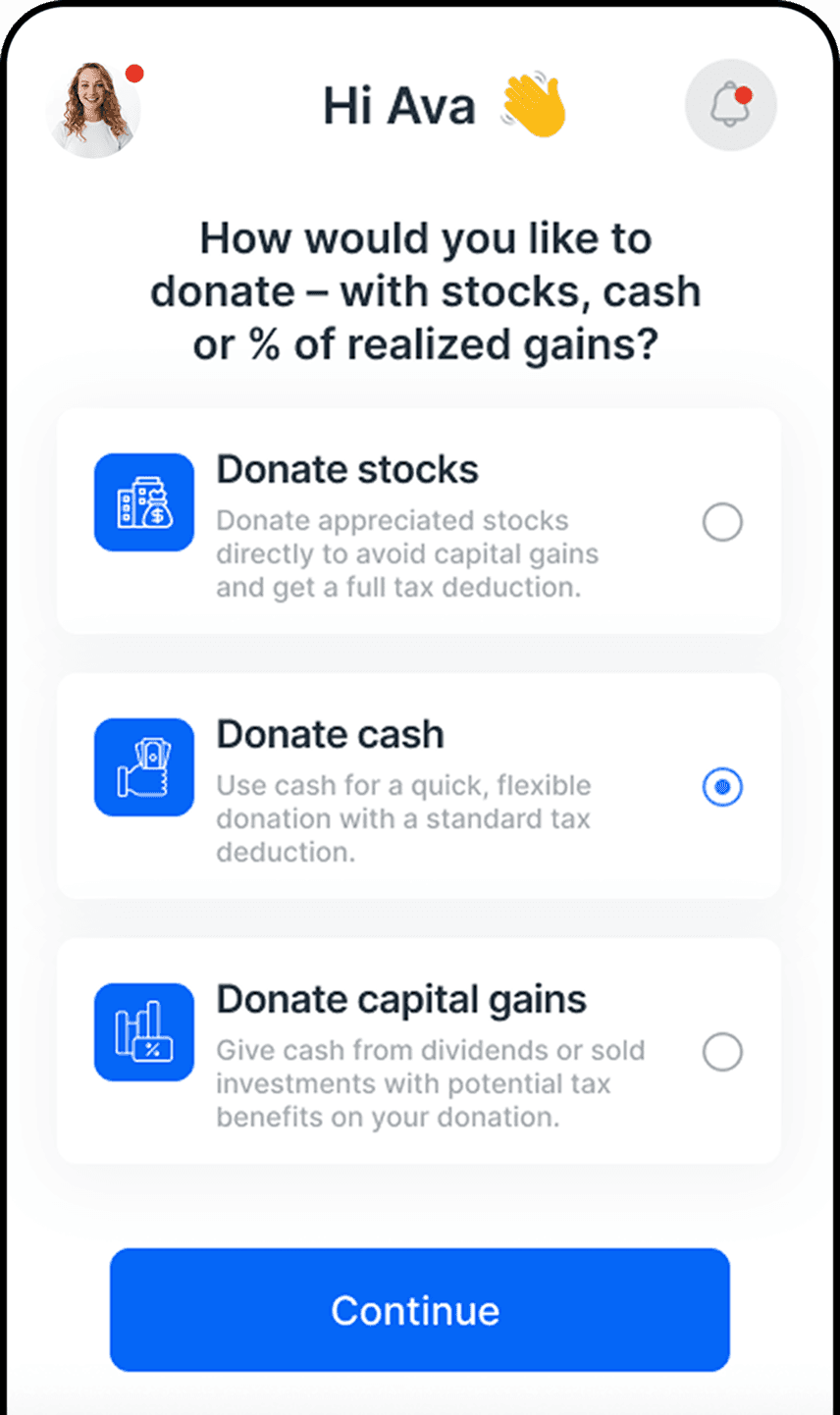Select the Donate stocks option
Viewport: 840px width, 1415px height.
pos(722,522)
